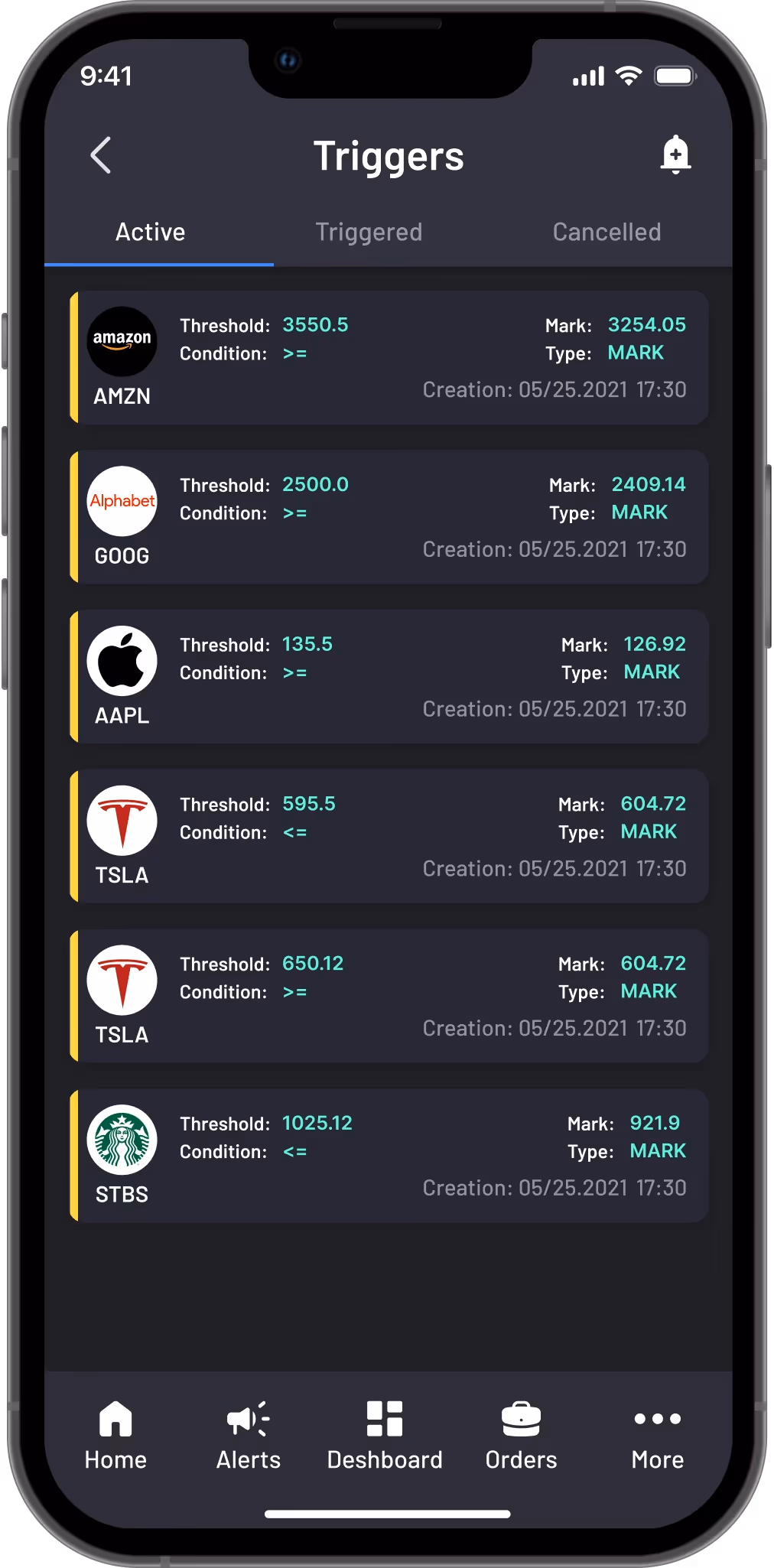Image resolution: width=774 pixels, height=1568 pixels.
Task: Go back from the Triggers screen
Action: point(101,155)
